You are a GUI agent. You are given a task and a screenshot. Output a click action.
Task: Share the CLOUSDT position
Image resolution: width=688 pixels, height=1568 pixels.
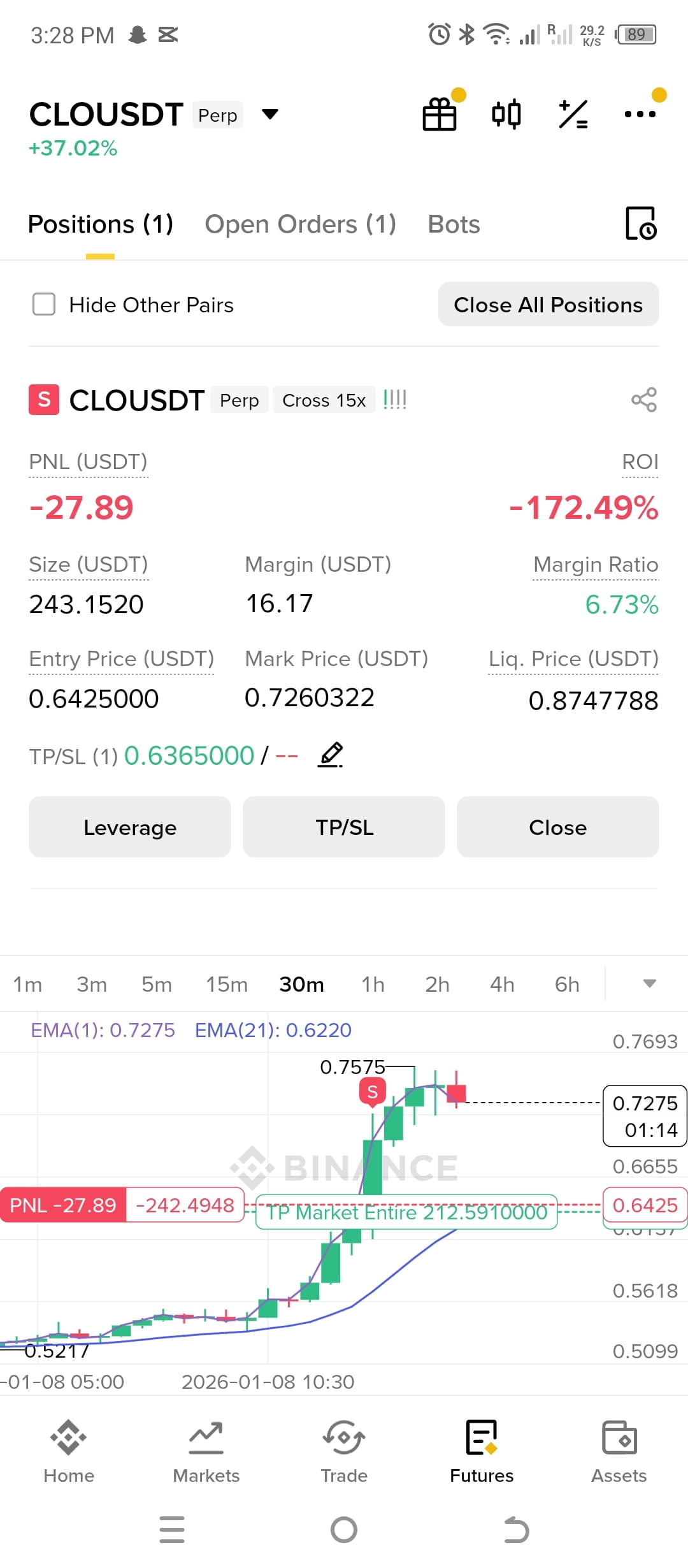tap(644, 400)
